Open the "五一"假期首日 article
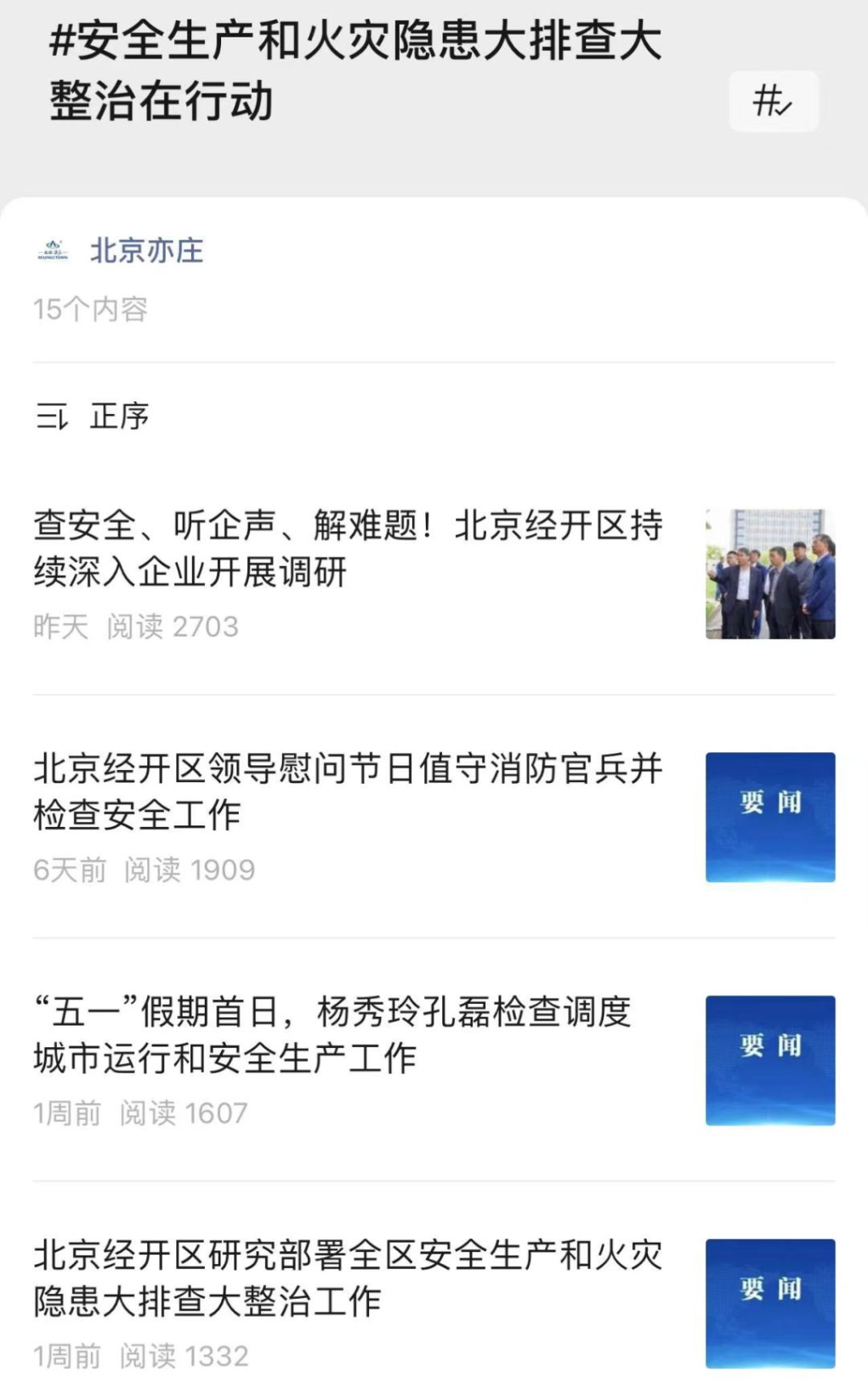The width and height of the screenshot is (868, 1400). tap(332, 1034)
